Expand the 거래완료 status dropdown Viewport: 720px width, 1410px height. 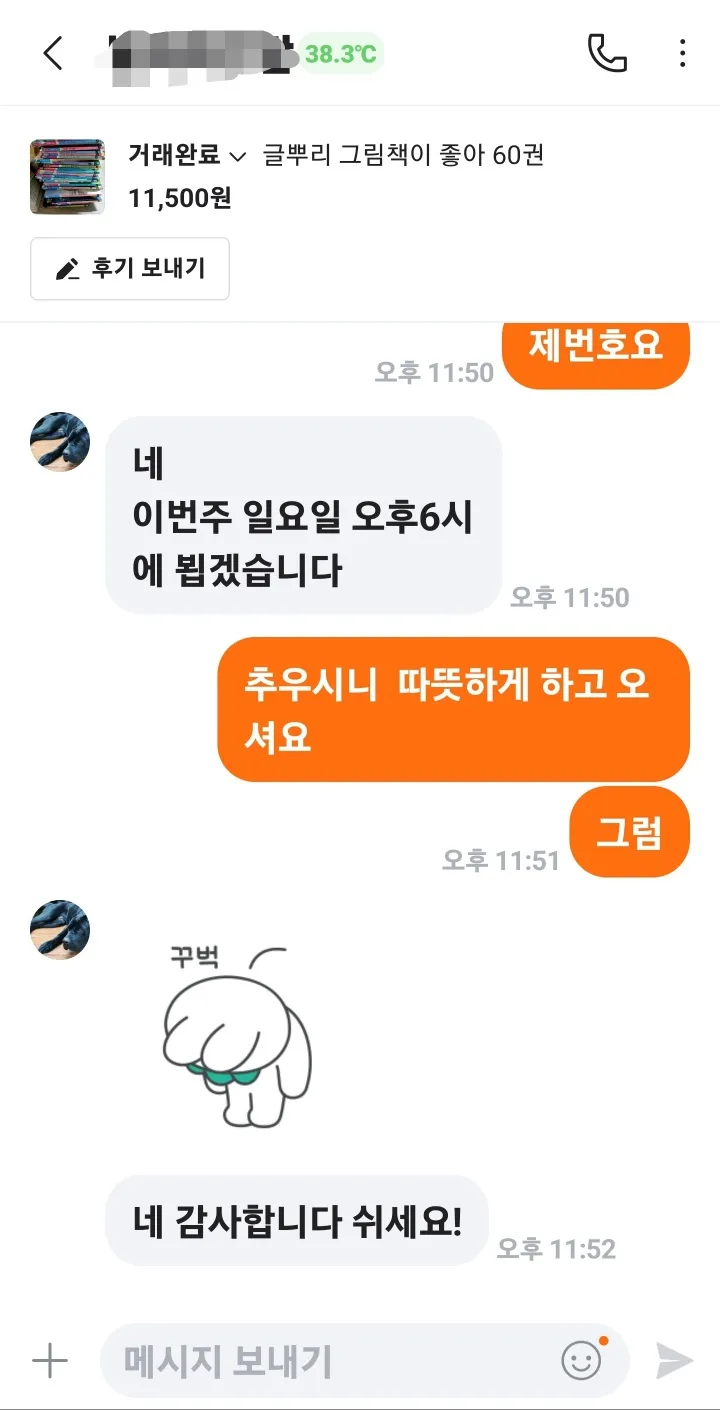[187, 156]
